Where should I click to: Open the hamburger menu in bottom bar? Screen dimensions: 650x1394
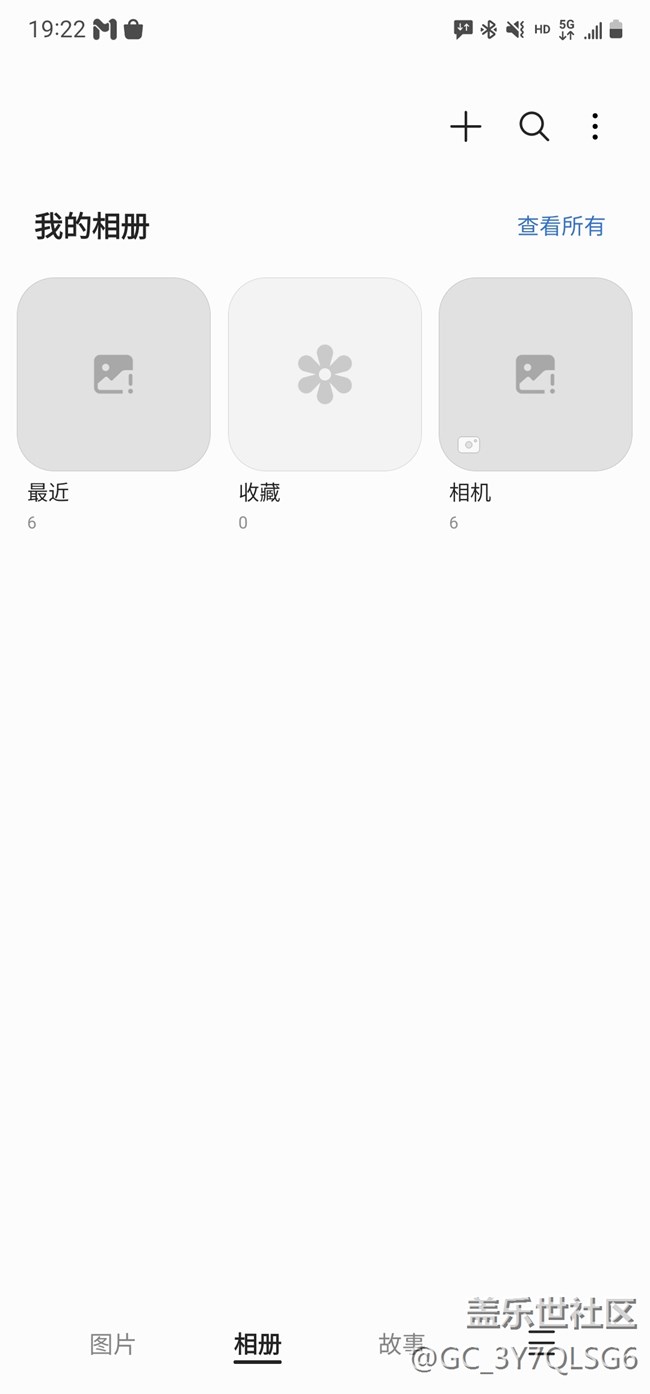click(x=542, y=1340)
